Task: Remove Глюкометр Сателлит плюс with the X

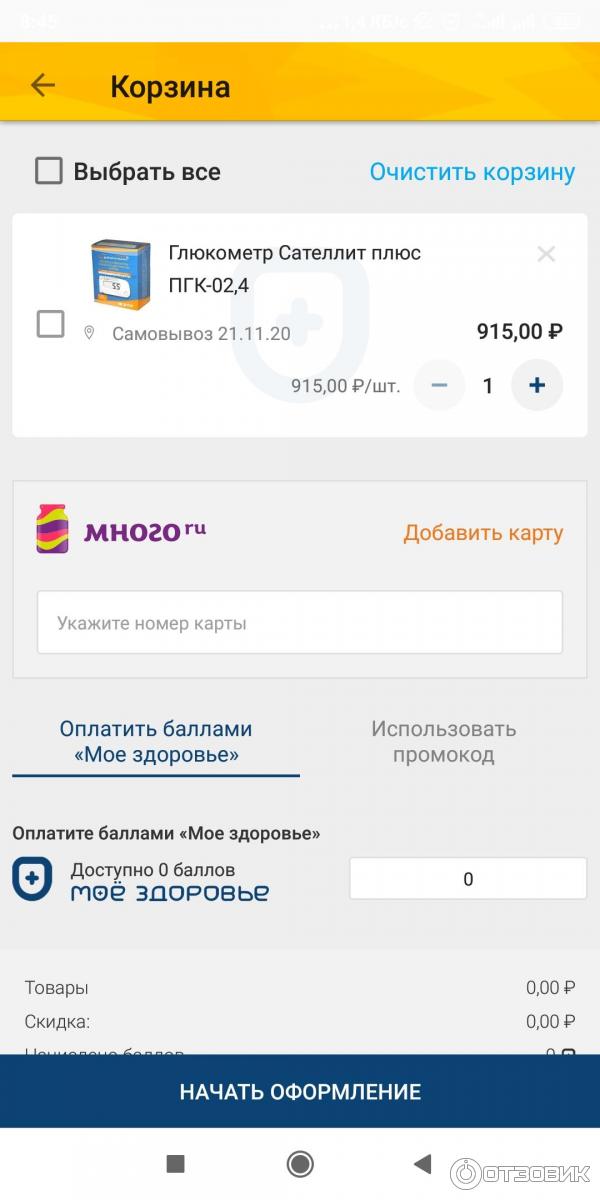Action: (x=546, y=254)
